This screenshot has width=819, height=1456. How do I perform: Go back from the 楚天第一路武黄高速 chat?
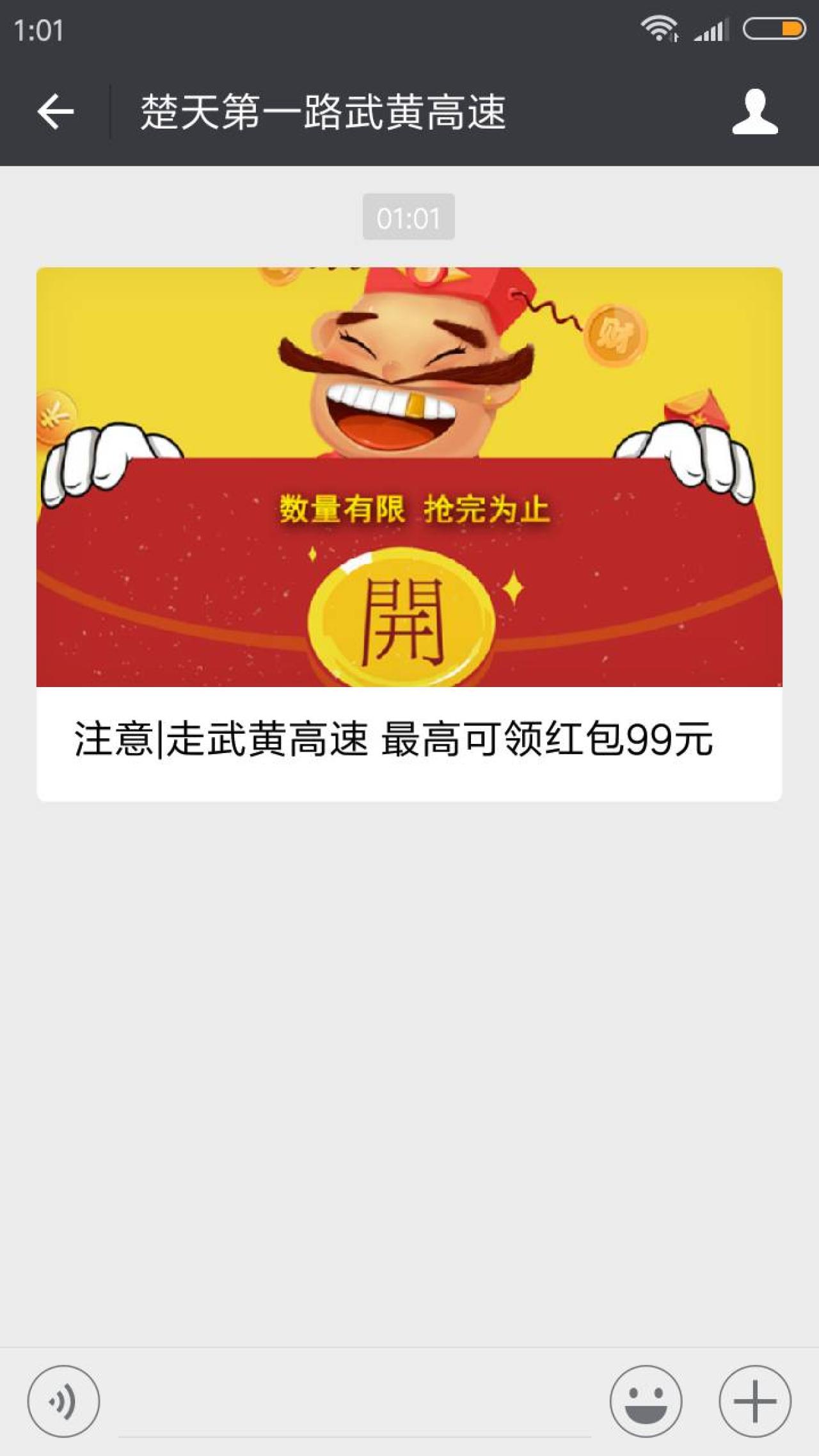[56, 112]
